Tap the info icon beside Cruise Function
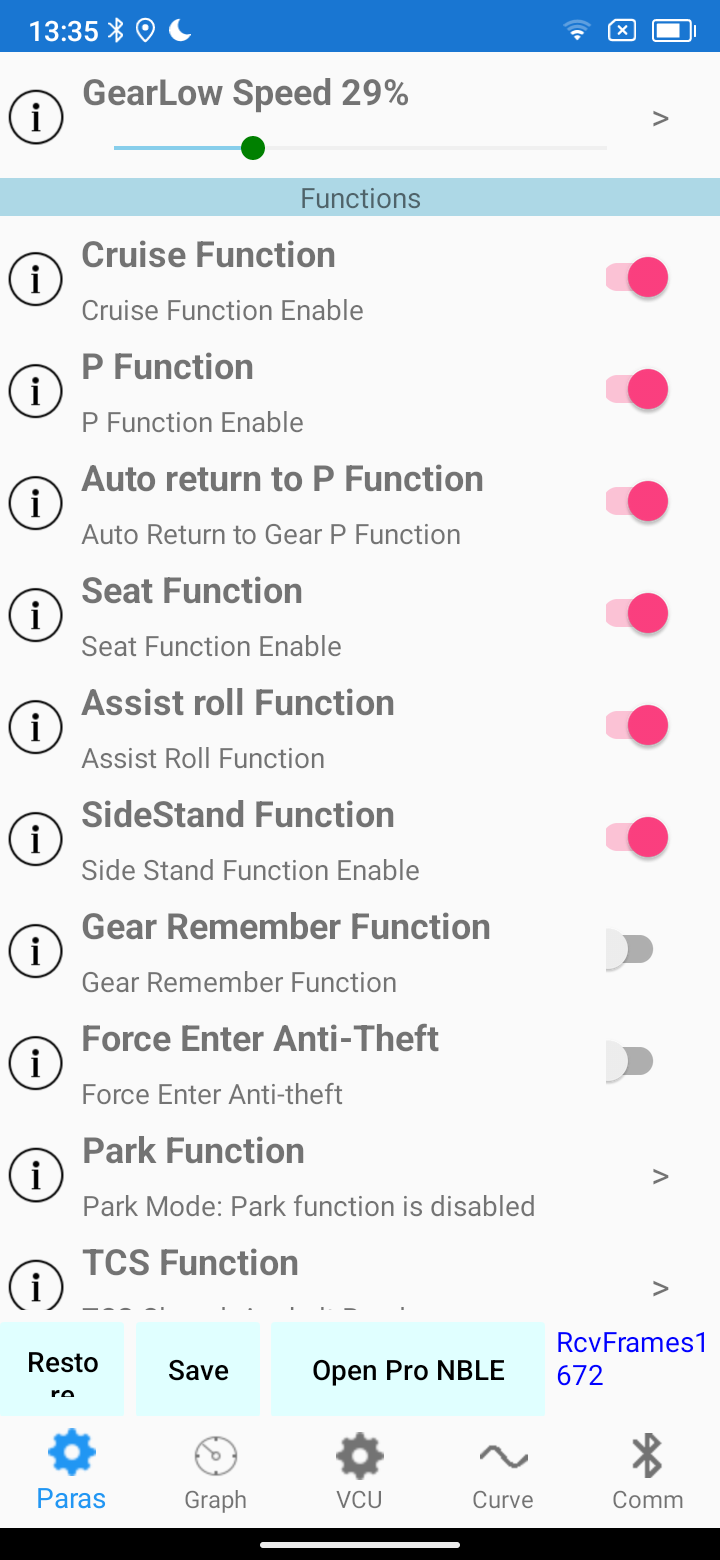720x1560 pixels. 36,280
